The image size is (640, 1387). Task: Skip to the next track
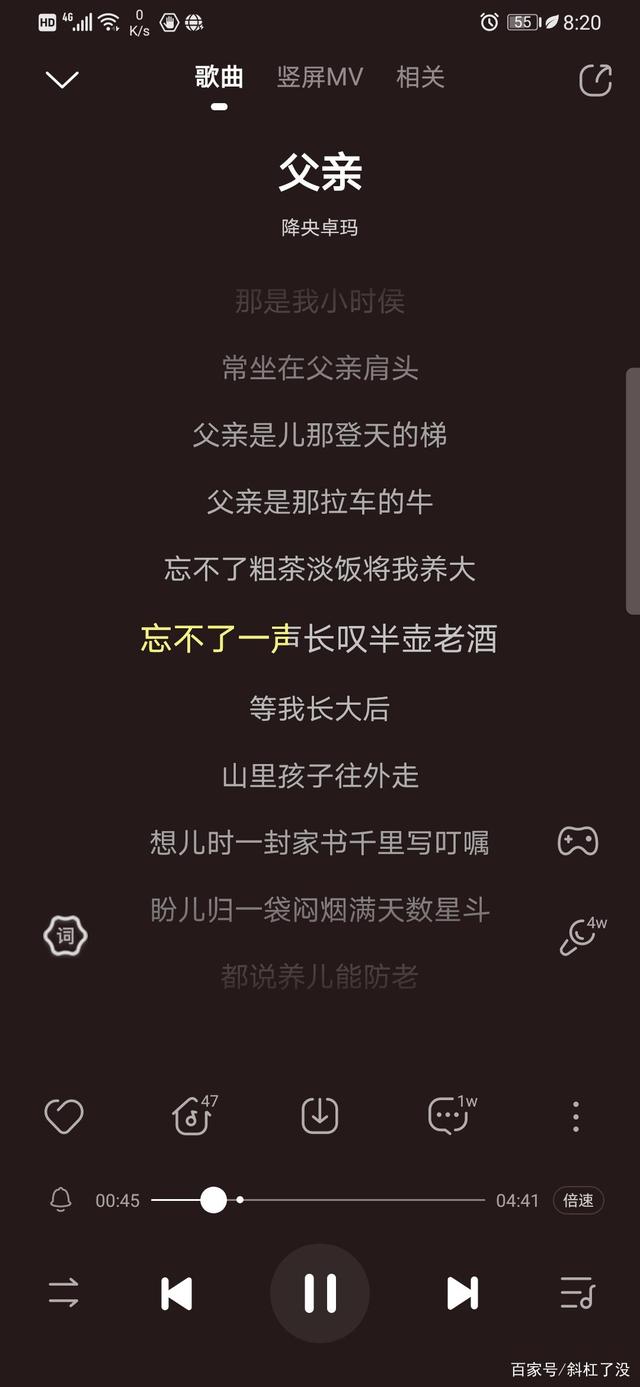[x=462, y=1293]
